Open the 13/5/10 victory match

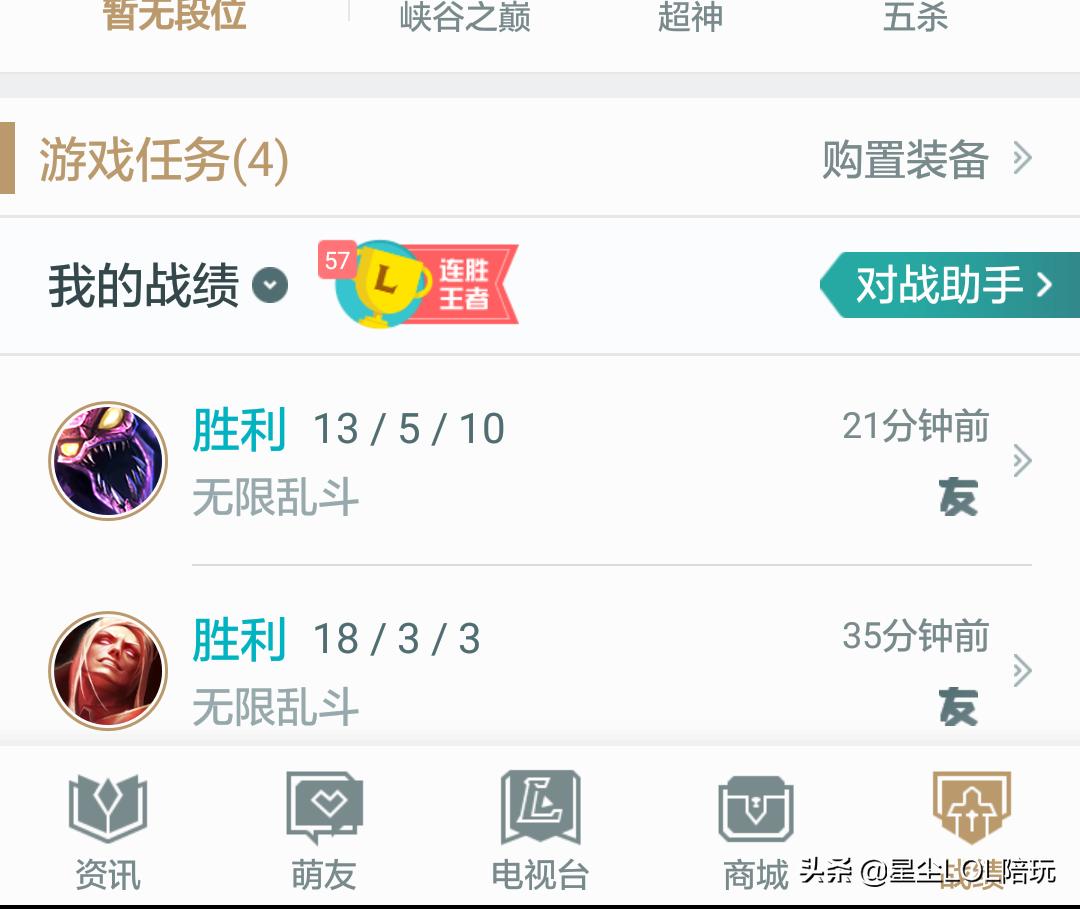[x=540, y=460]
